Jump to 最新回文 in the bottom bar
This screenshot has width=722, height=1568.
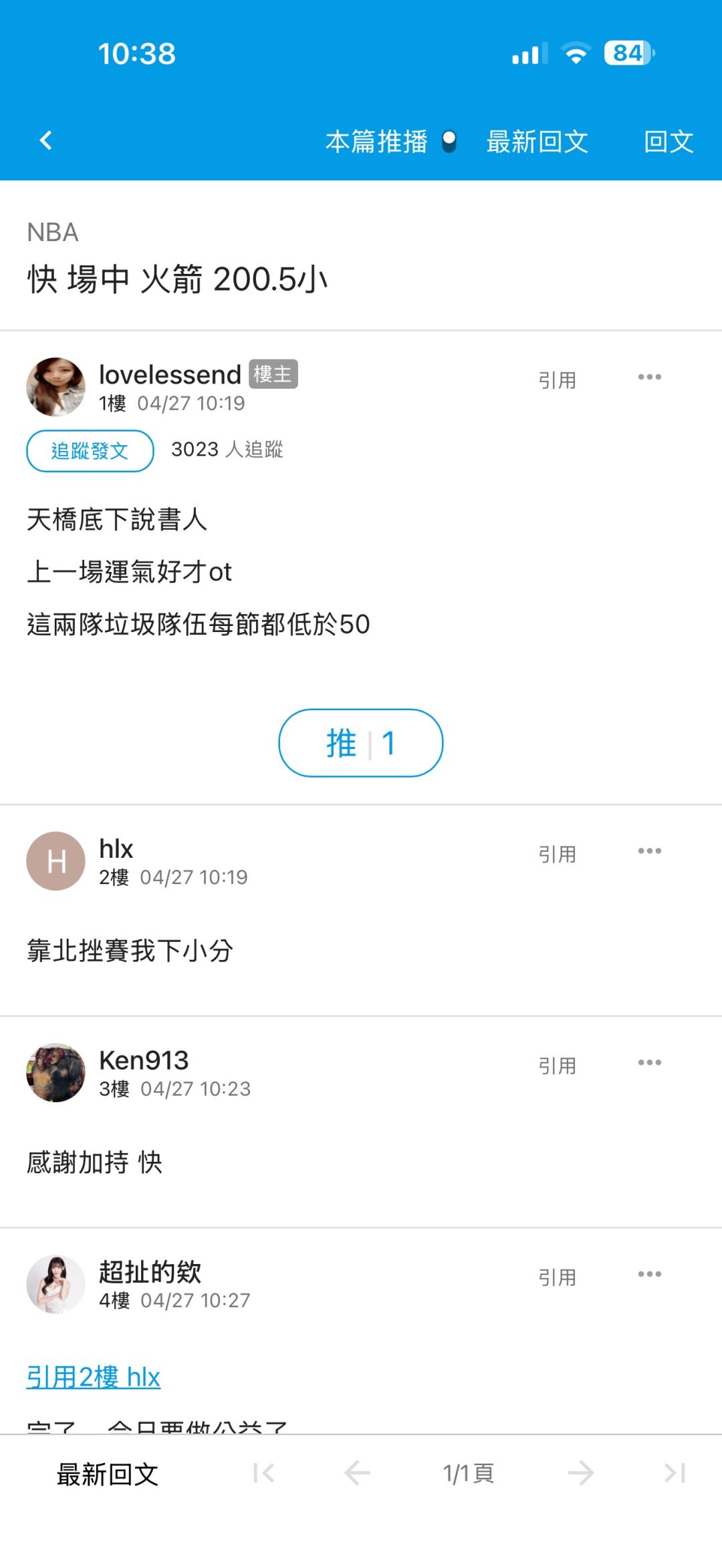pos(107,1474)
